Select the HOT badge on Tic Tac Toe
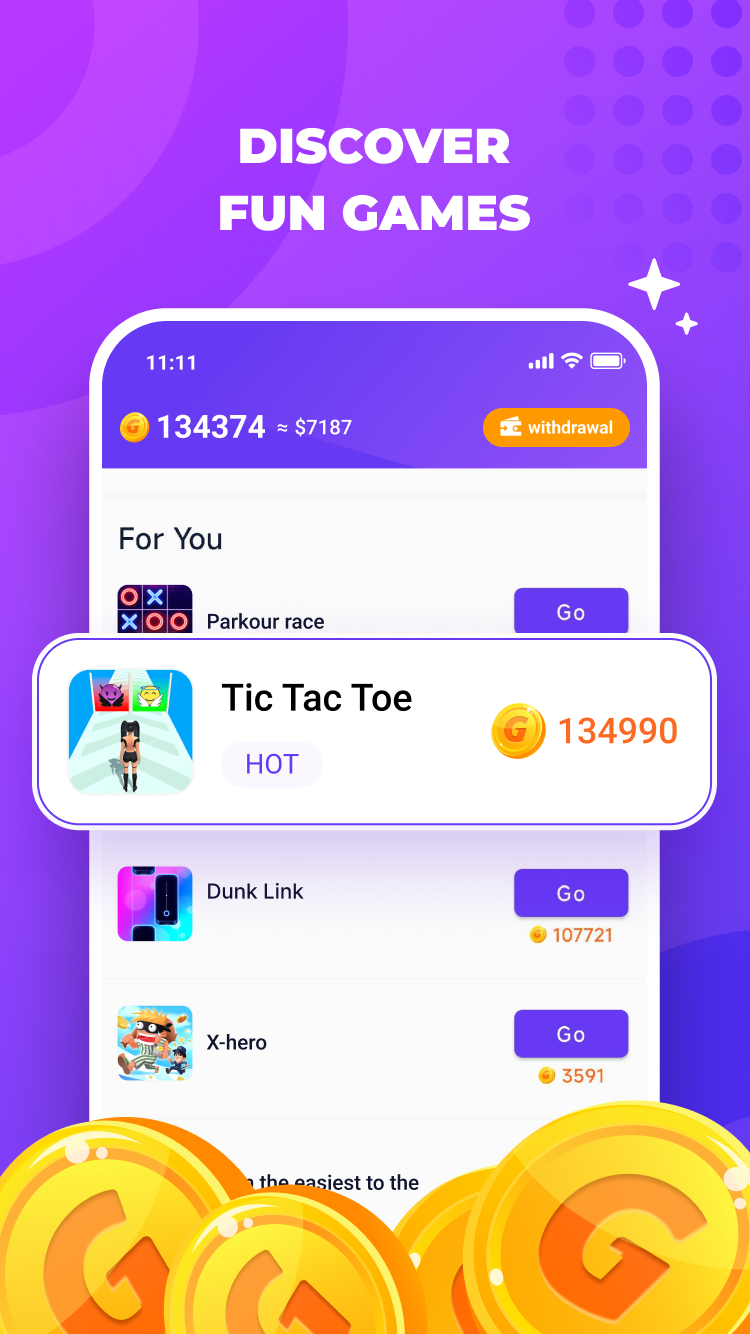750x1334 pixels. click(271, 764)
